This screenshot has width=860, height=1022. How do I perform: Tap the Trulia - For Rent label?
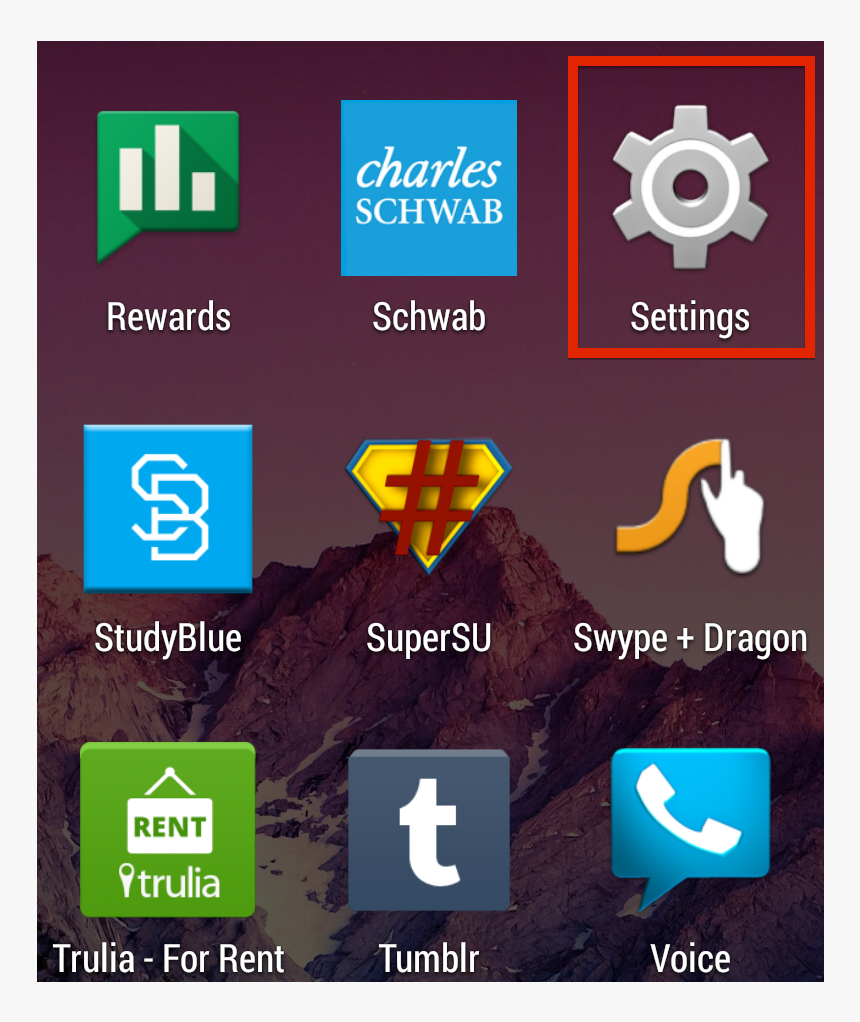click(168, 958)
